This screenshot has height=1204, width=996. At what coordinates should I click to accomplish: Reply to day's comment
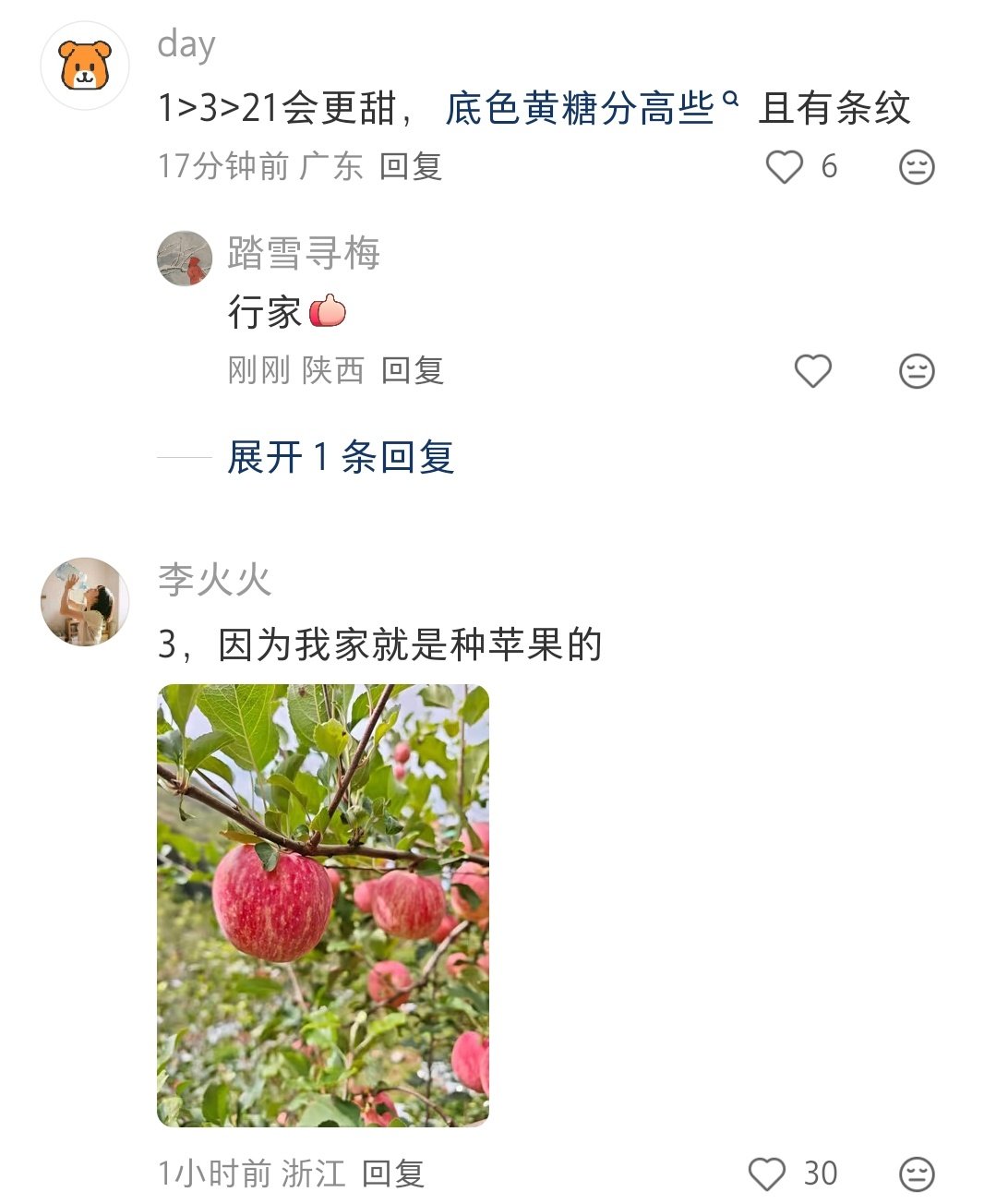click(x=411, y=167)
